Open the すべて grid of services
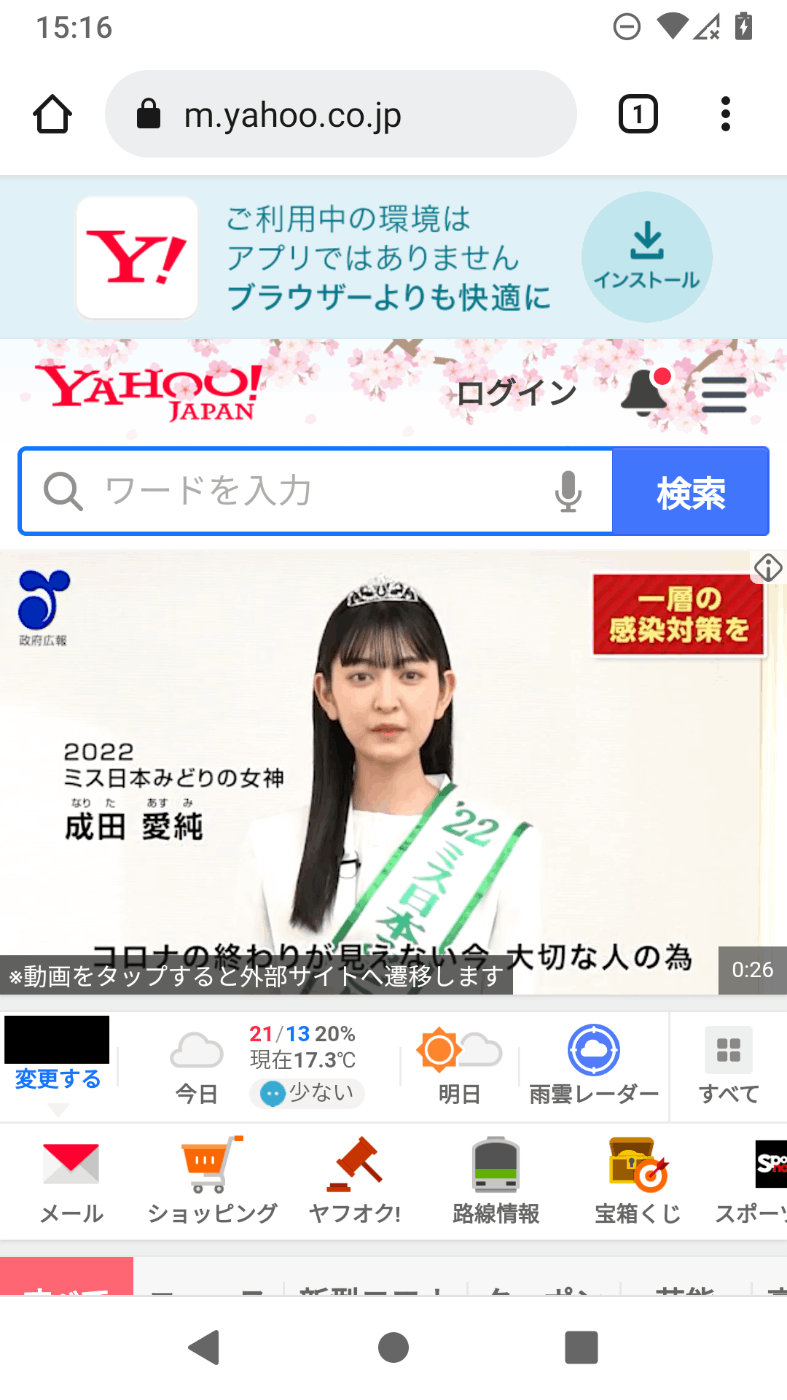Viewport: 787px width, 1400px height. 729,1066
